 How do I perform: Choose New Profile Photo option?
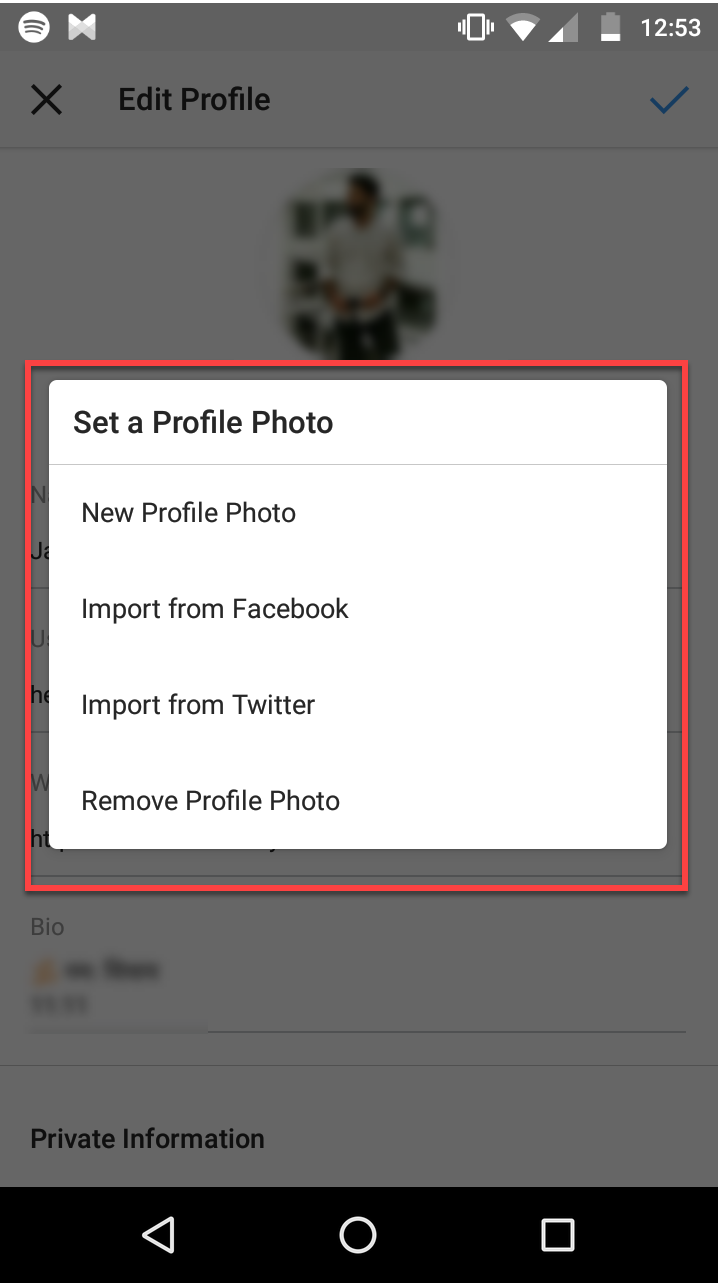(x=358, y=513)
